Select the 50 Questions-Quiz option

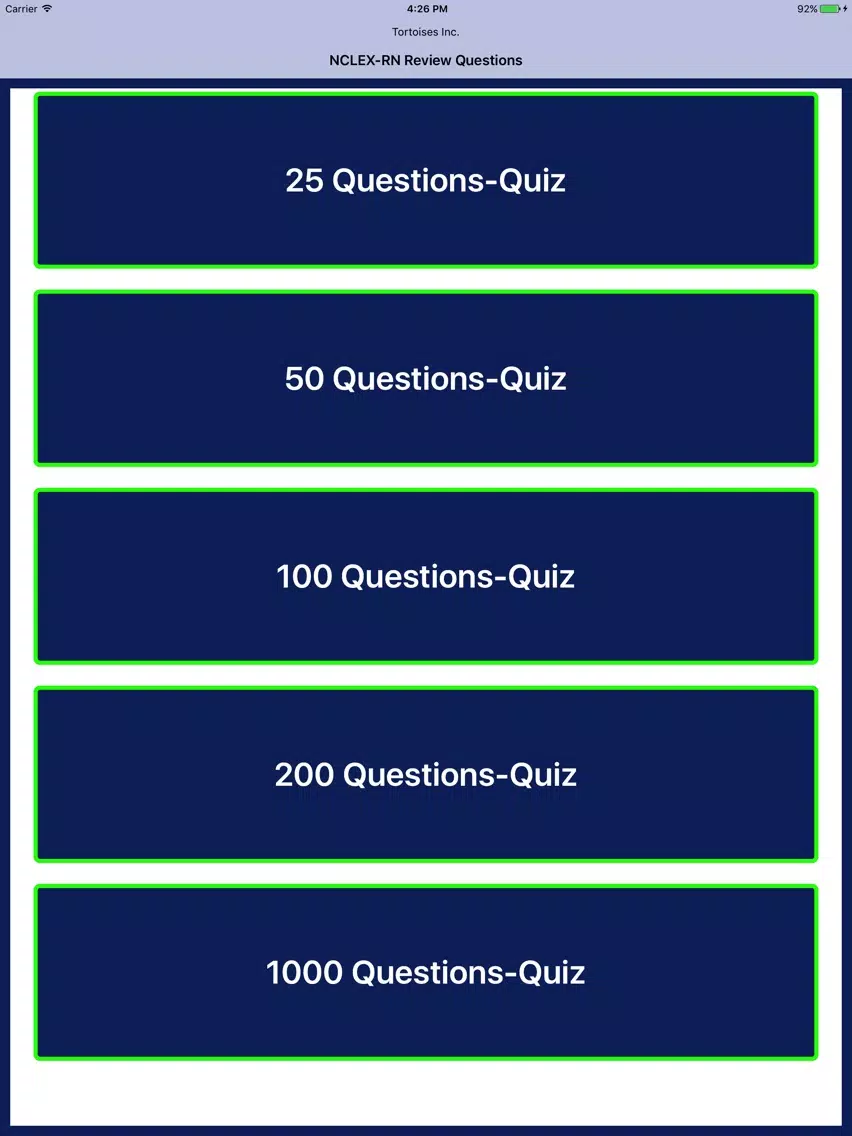[426, 378]
